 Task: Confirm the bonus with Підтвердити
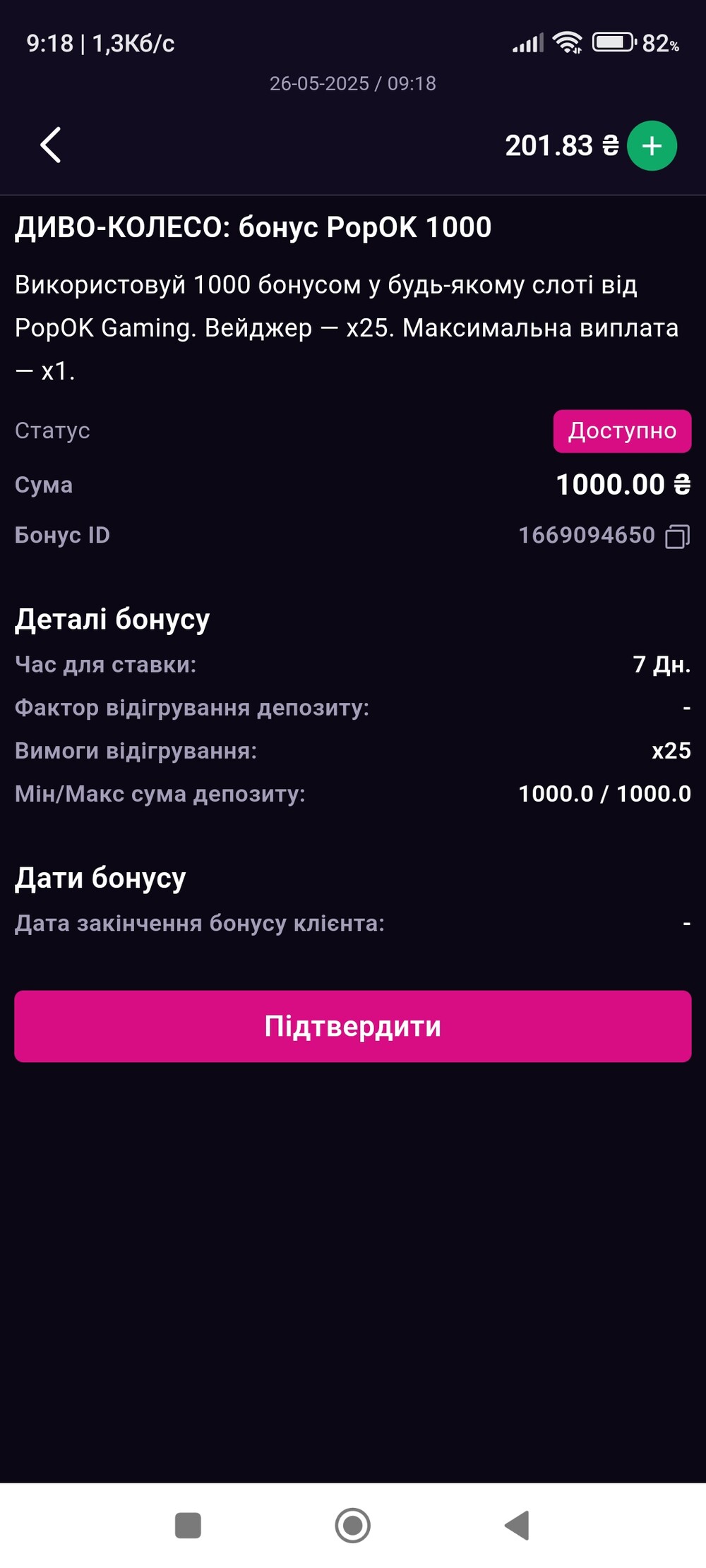tap(353, 1026)
